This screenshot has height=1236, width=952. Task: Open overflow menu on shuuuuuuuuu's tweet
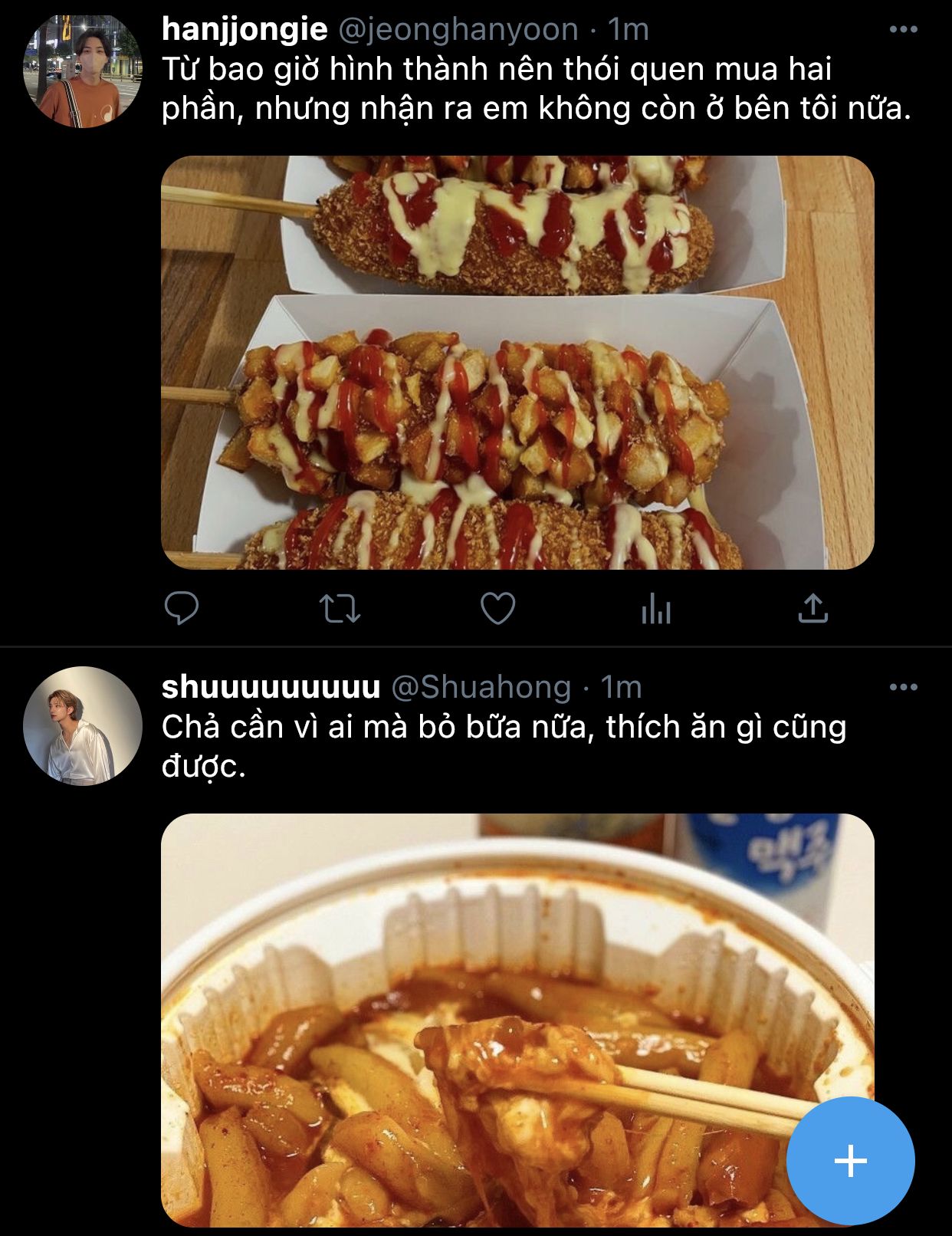903,687
